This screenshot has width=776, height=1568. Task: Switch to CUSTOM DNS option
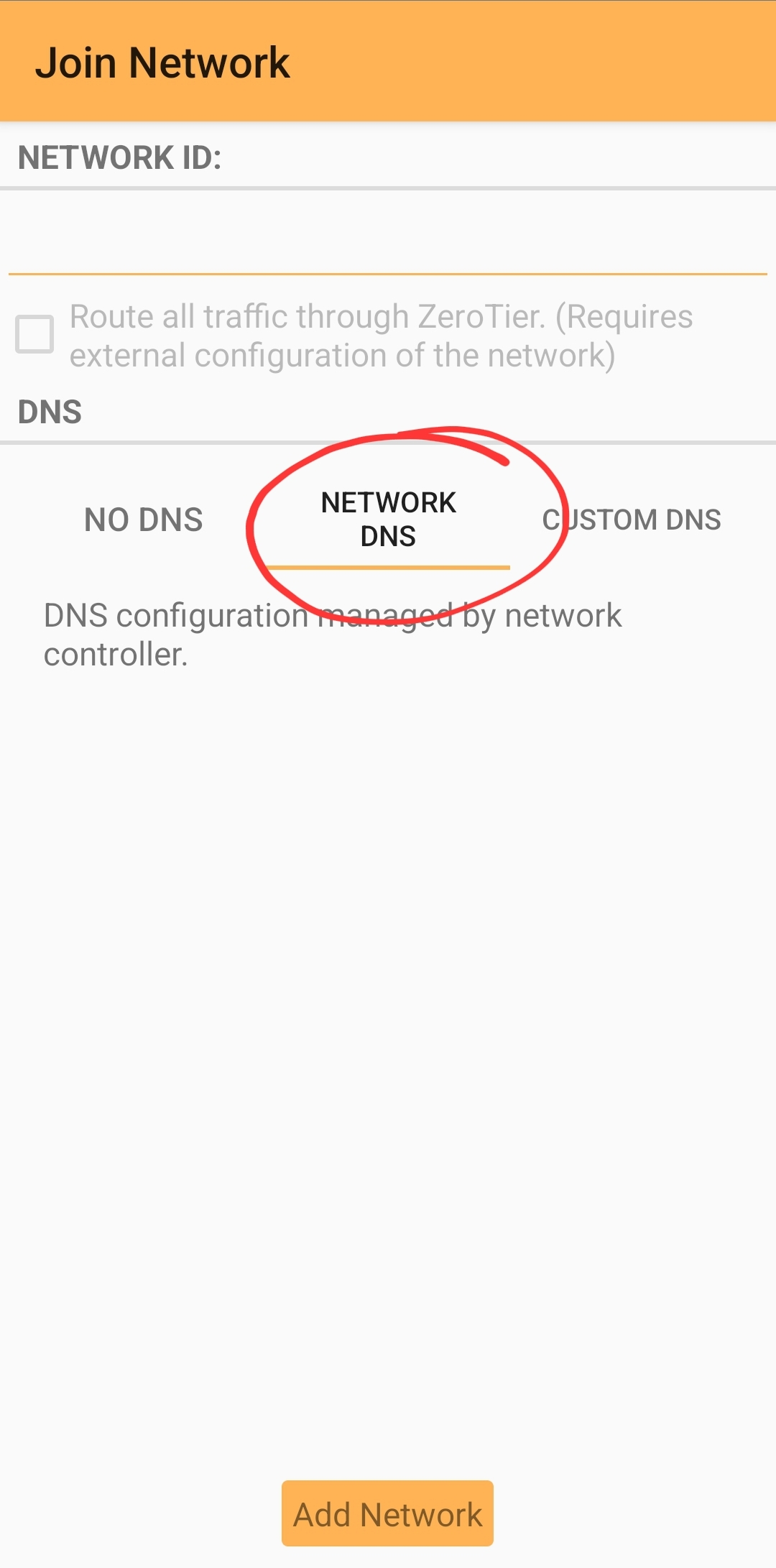coord(632,520)
